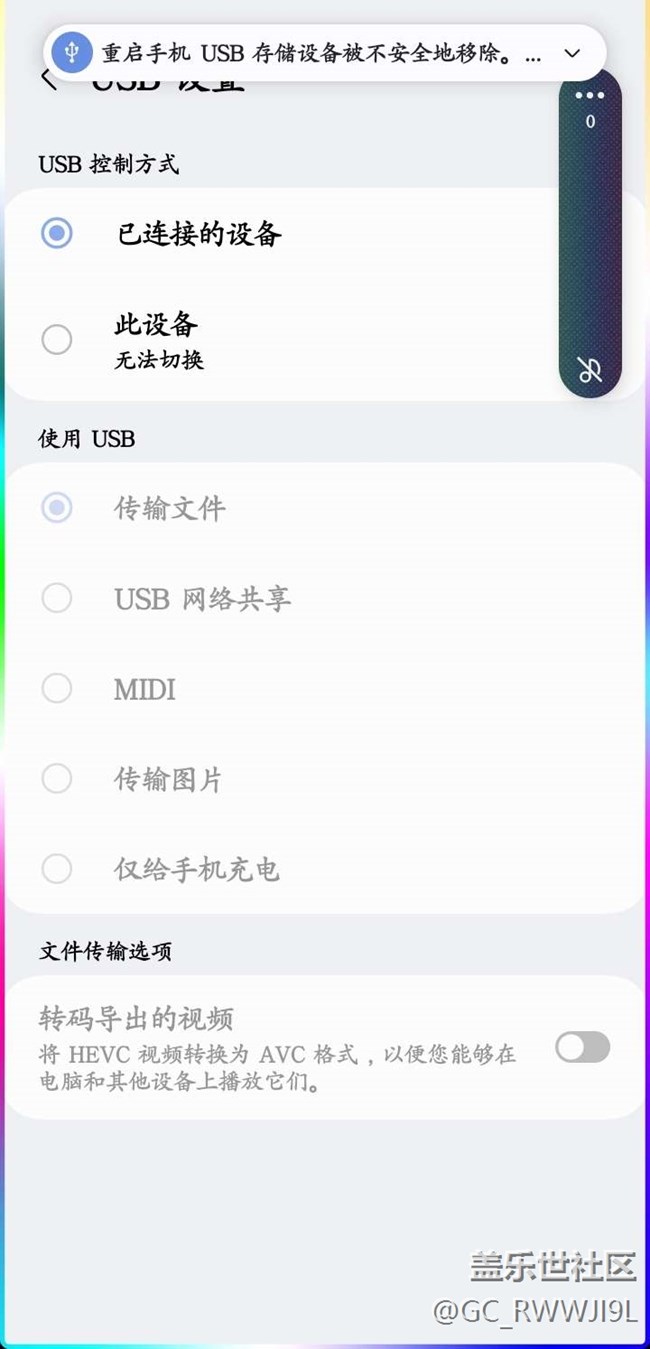Choose USB 网络共享 option
Image resolution: width=650 pixels, height=1349 pixels.
[x=57, y=598]
